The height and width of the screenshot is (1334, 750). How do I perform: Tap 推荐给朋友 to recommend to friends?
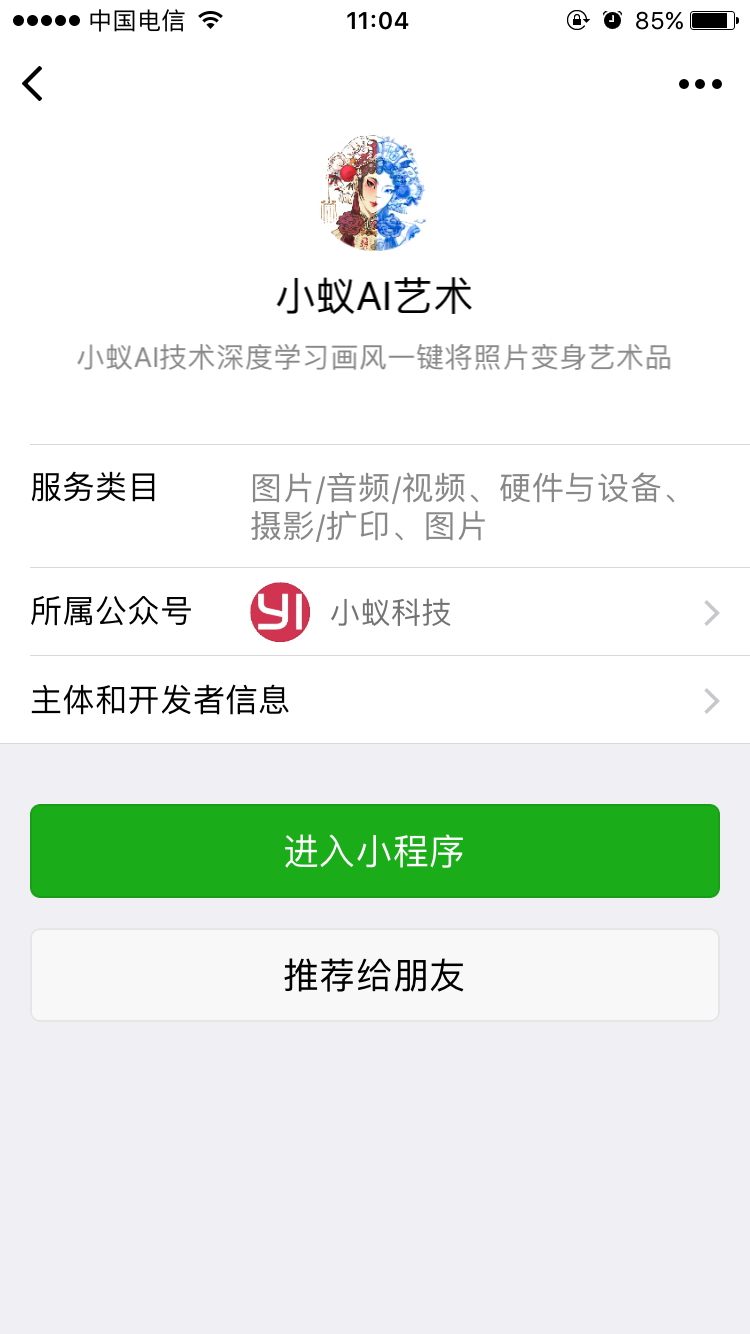(375, 975)
